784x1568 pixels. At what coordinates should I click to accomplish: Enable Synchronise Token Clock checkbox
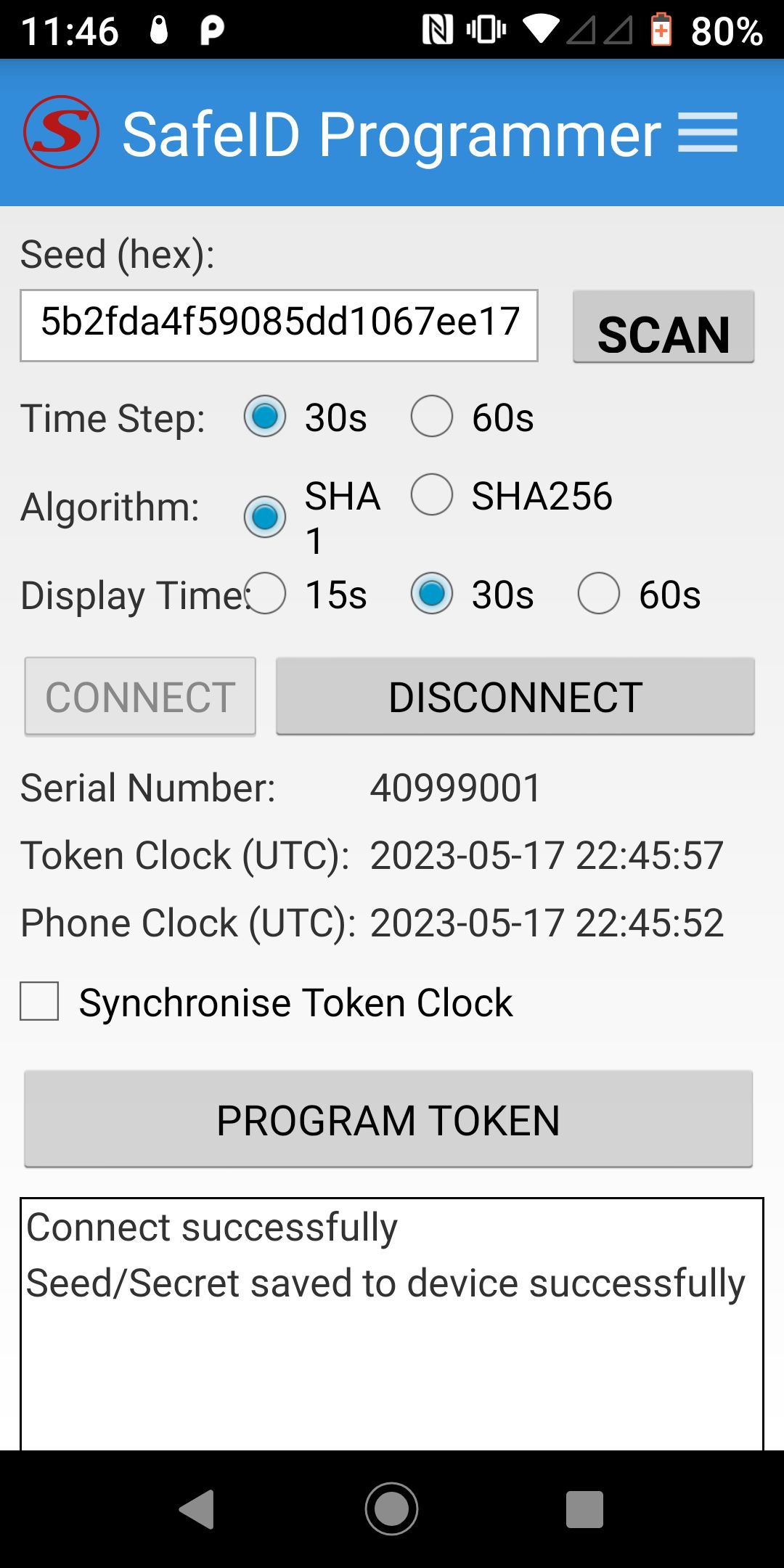(39, 1002)
